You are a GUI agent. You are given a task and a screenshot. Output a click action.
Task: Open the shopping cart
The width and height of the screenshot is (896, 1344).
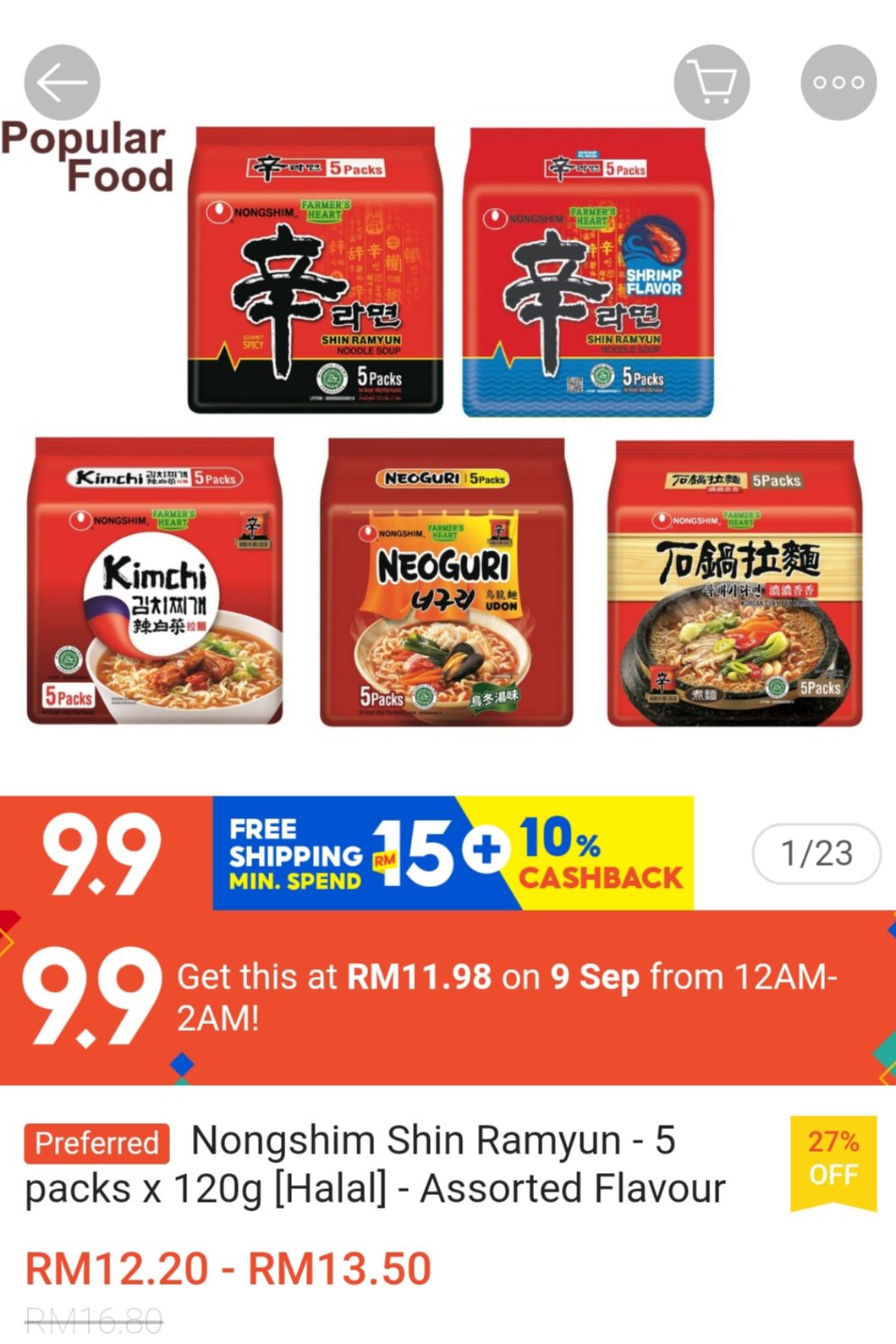(x=712, y=82)
